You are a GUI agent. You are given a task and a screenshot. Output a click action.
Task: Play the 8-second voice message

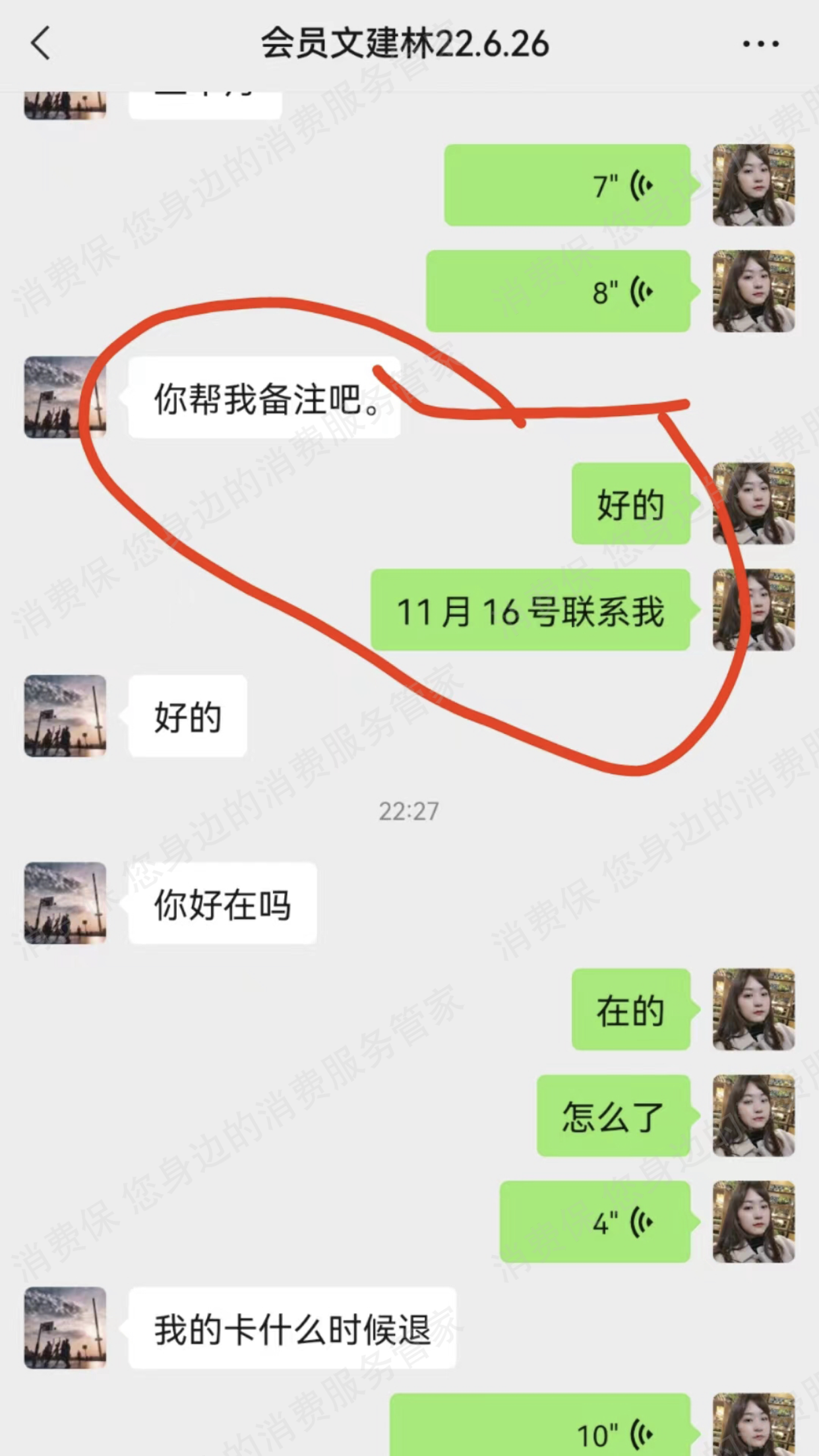coord(558,291)
